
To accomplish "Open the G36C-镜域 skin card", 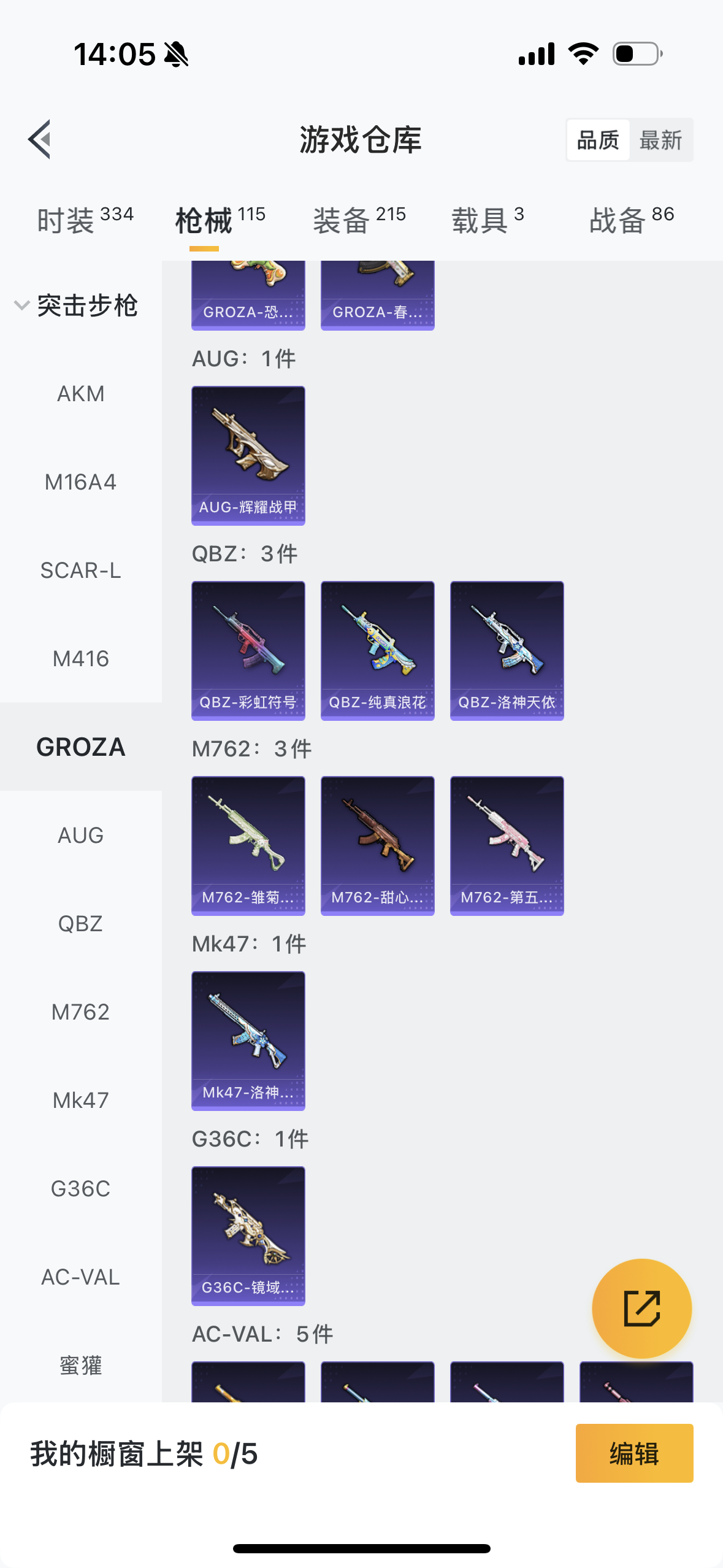I will [x=248, y=1236].
